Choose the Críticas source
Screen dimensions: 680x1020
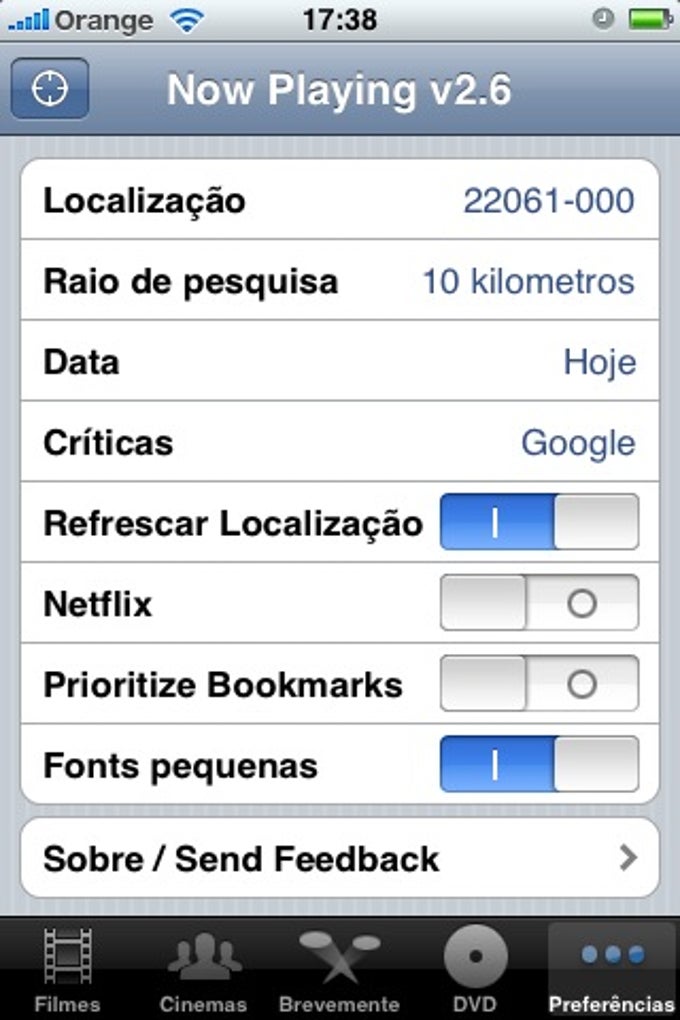click(x=340, y=442)
